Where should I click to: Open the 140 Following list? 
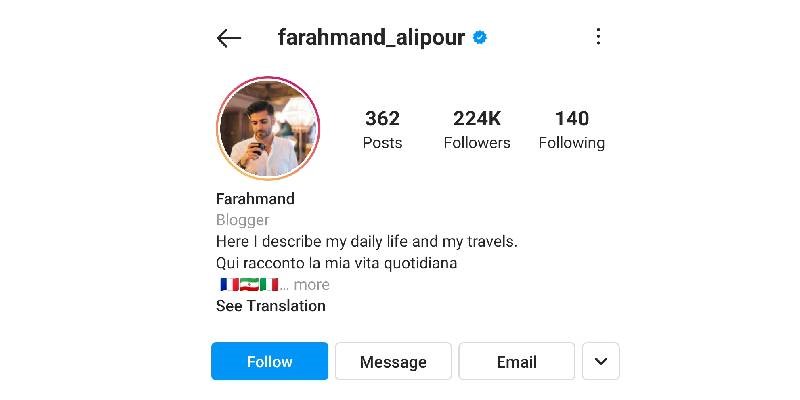click(571, 130)
